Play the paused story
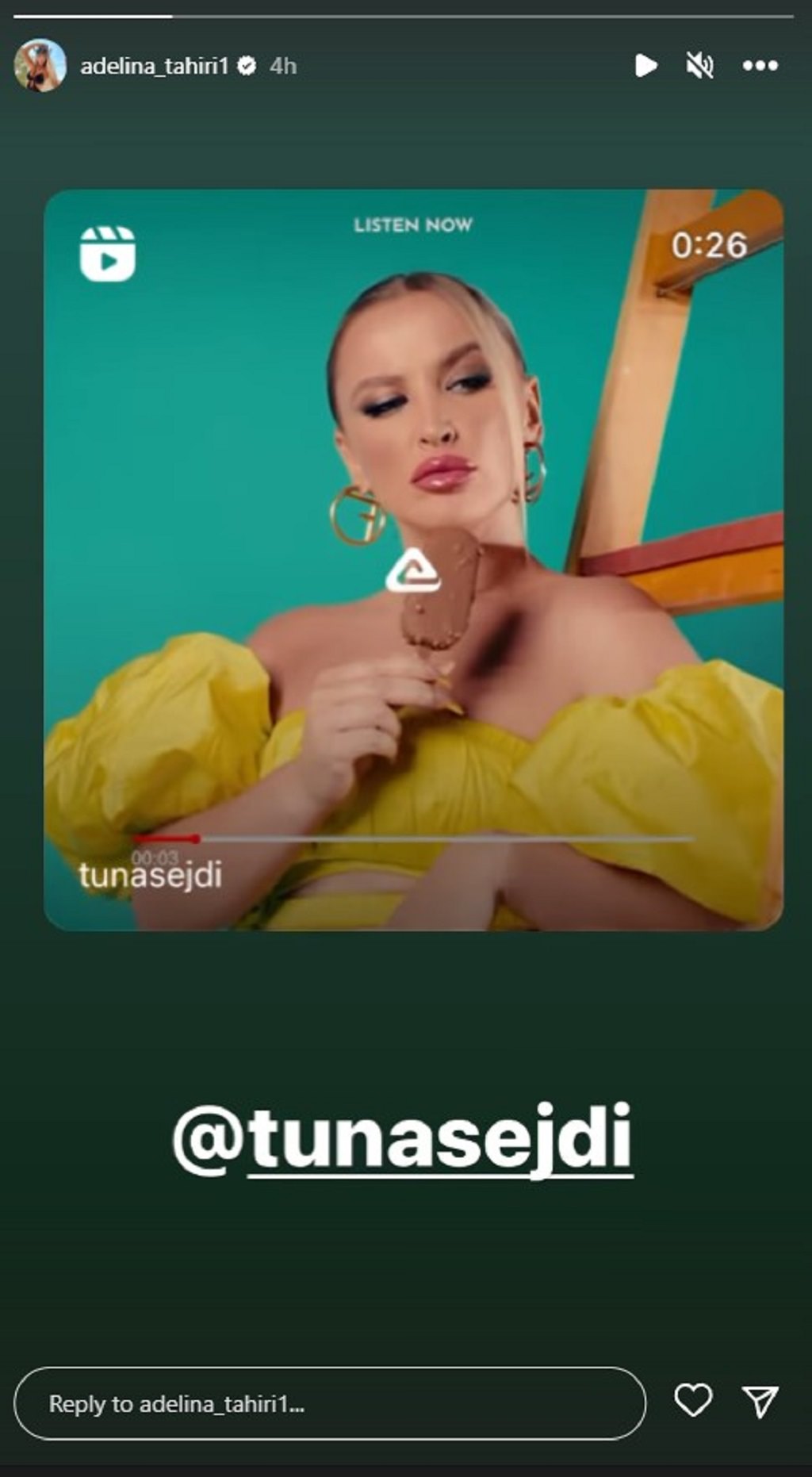This screenshot has height=1477, width=812. point(645,65)
